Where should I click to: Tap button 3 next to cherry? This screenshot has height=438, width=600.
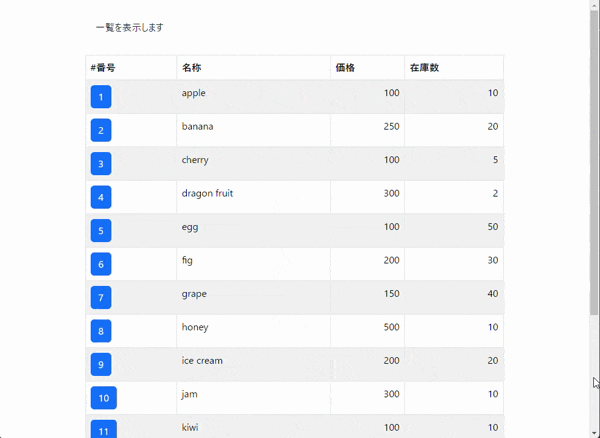[x=101, y=164]
